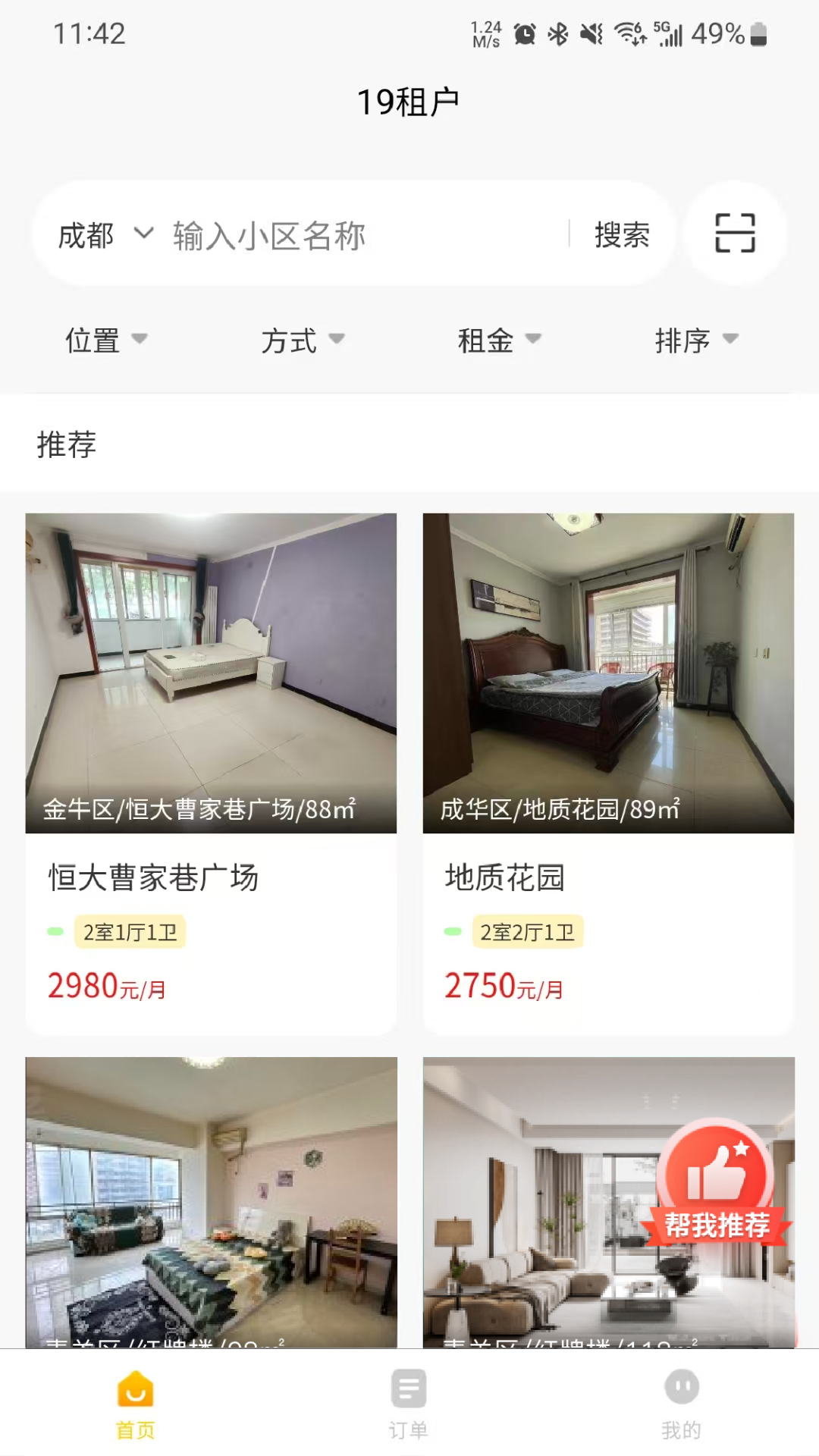Go to the 我的 tab
The width and height of the screenshot is (819, 1456).
(x=681, y=1404)
